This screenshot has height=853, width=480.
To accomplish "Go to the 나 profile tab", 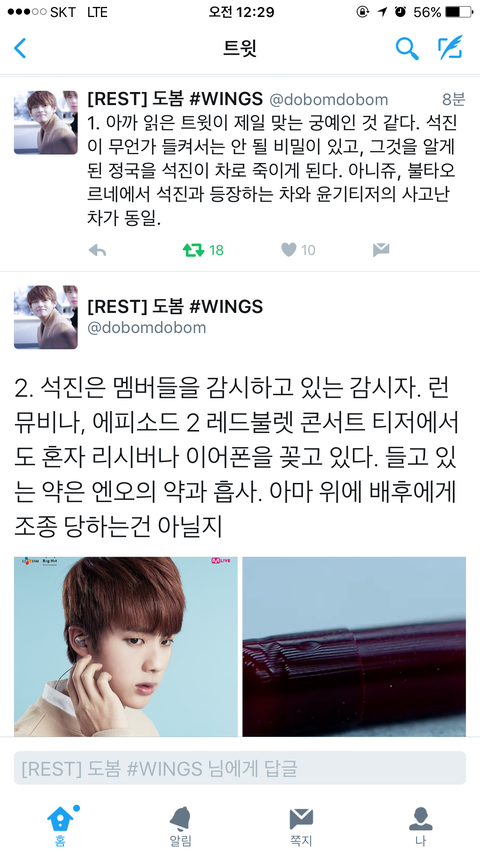I will 420,825.
